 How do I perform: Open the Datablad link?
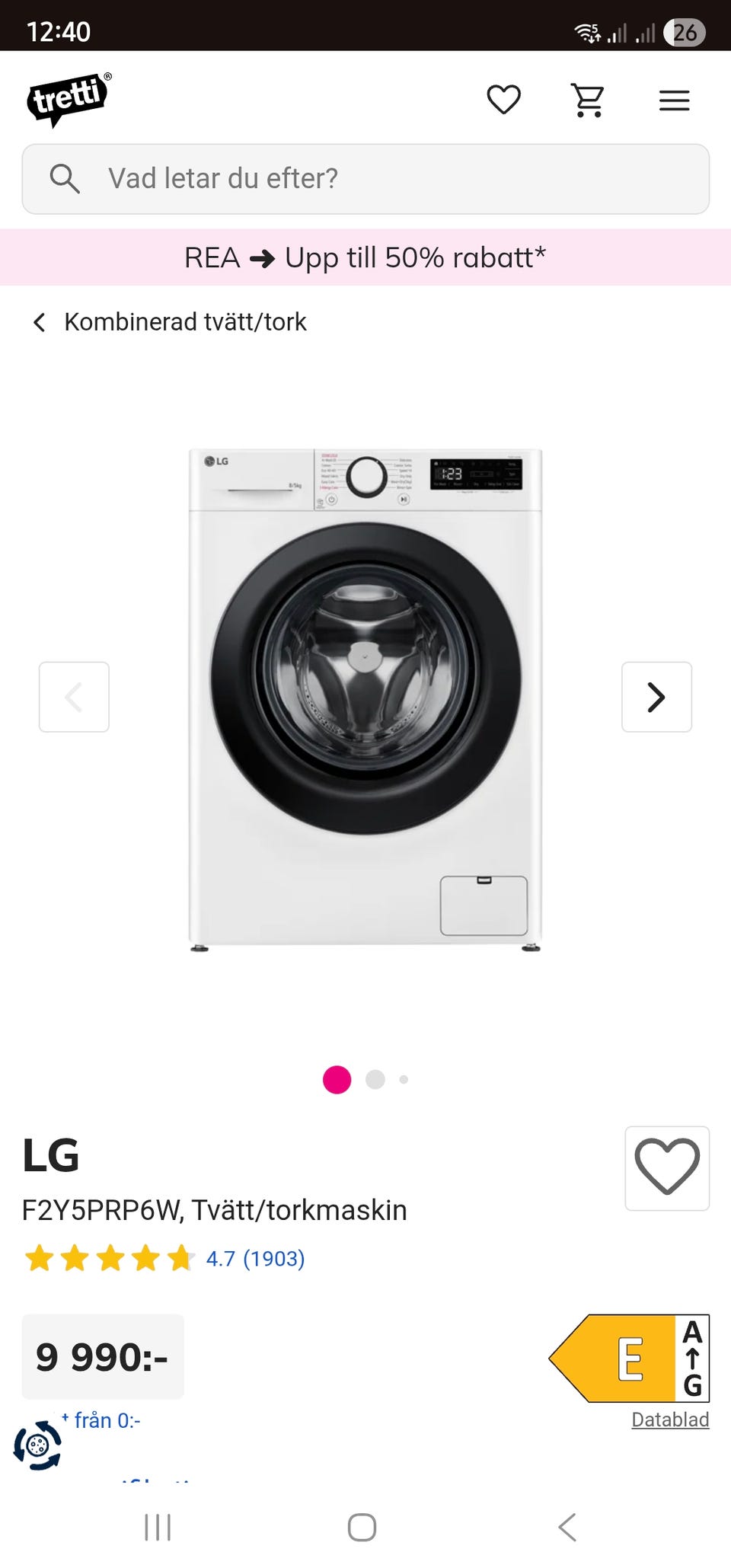(670, 1420)
